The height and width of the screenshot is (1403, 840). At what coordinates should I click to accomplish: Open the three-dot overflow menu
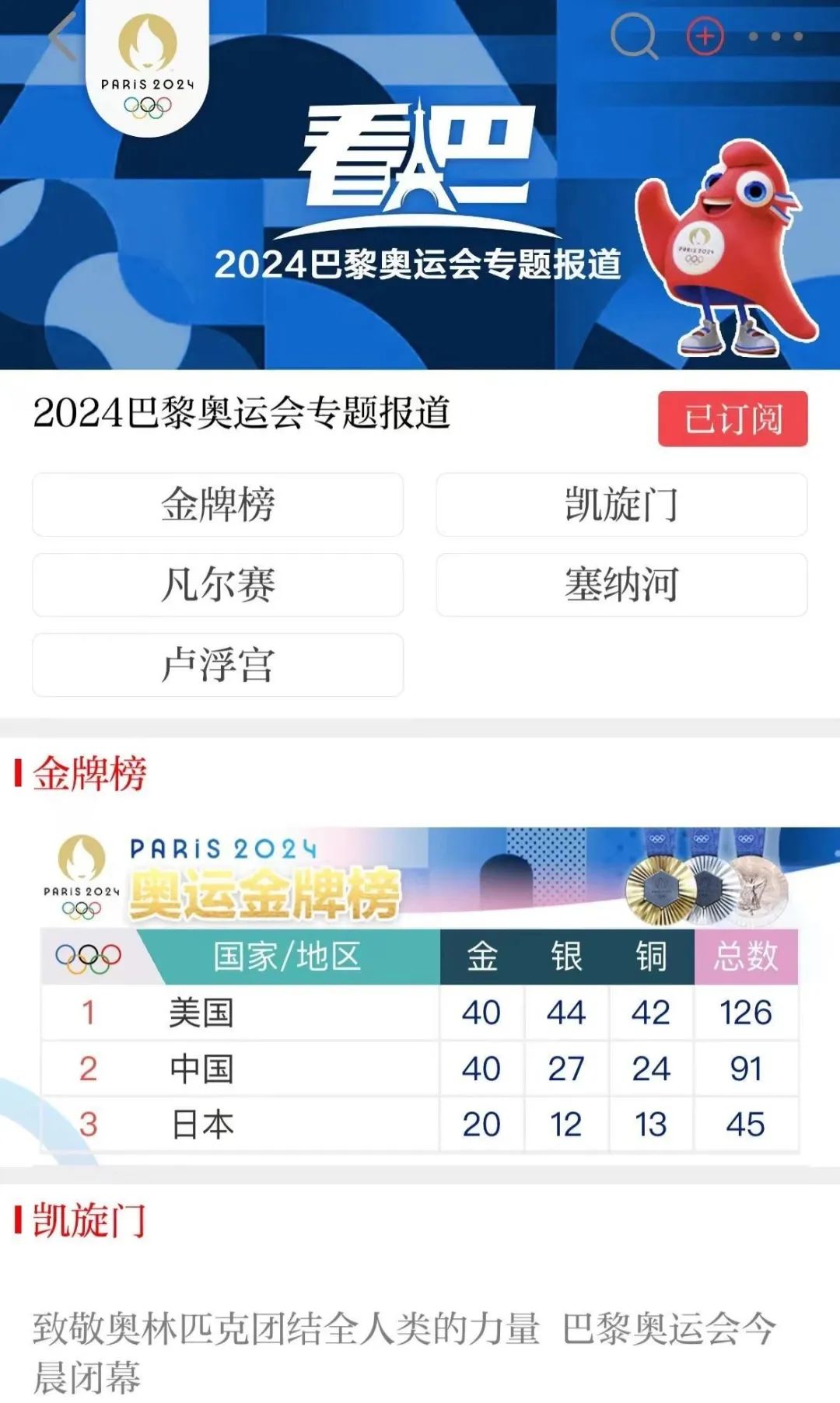click(775, 37)
